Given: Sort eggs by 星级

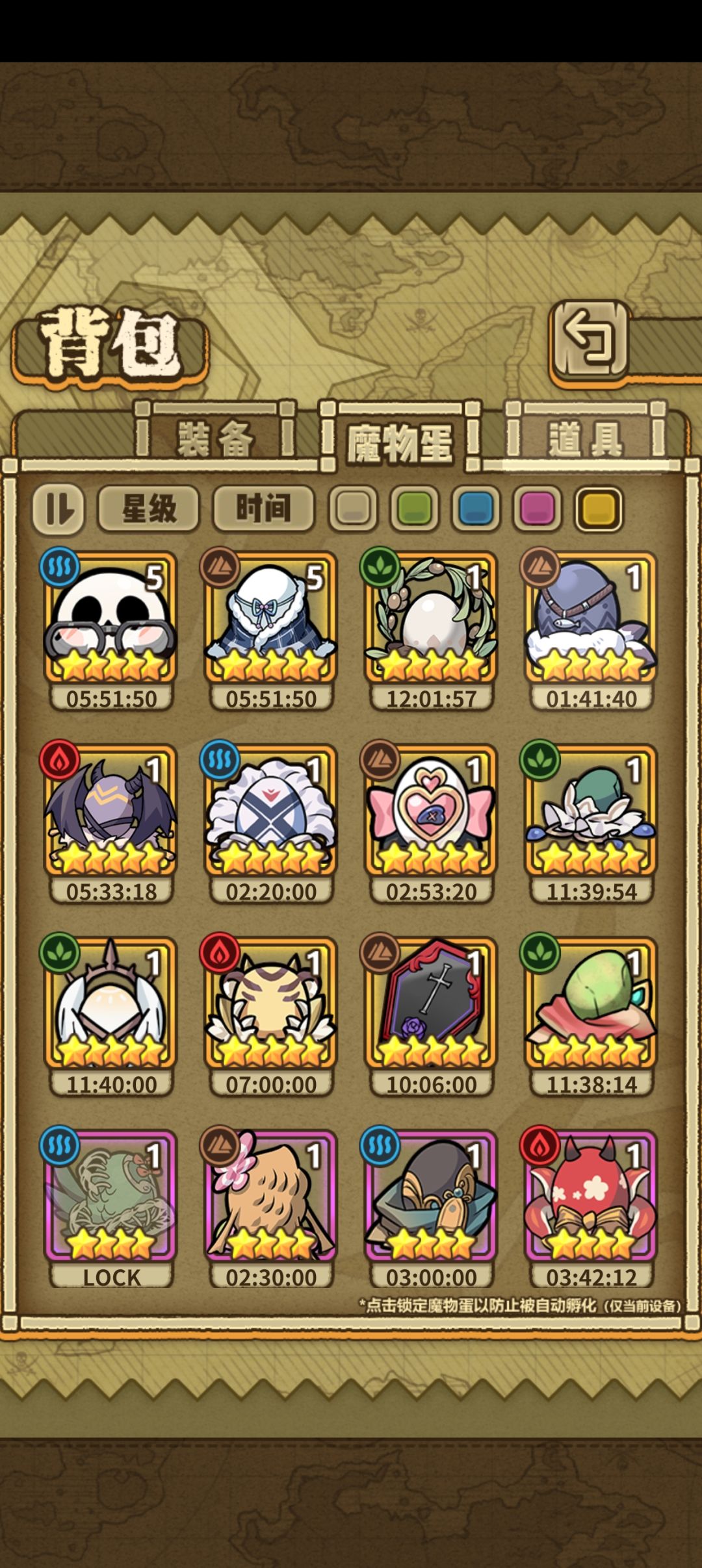Looking at the screenshot, I should 149,508.
